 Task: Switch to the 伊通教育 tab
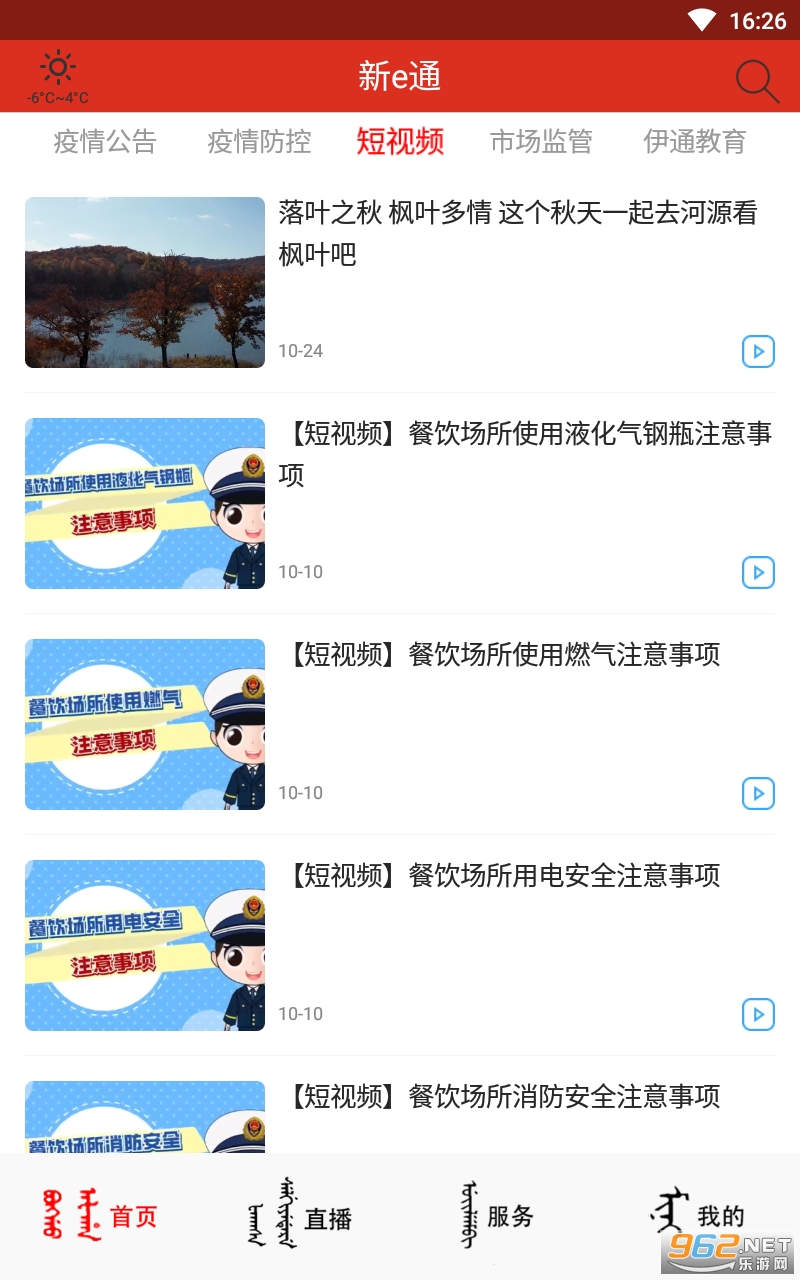point(695,142)
